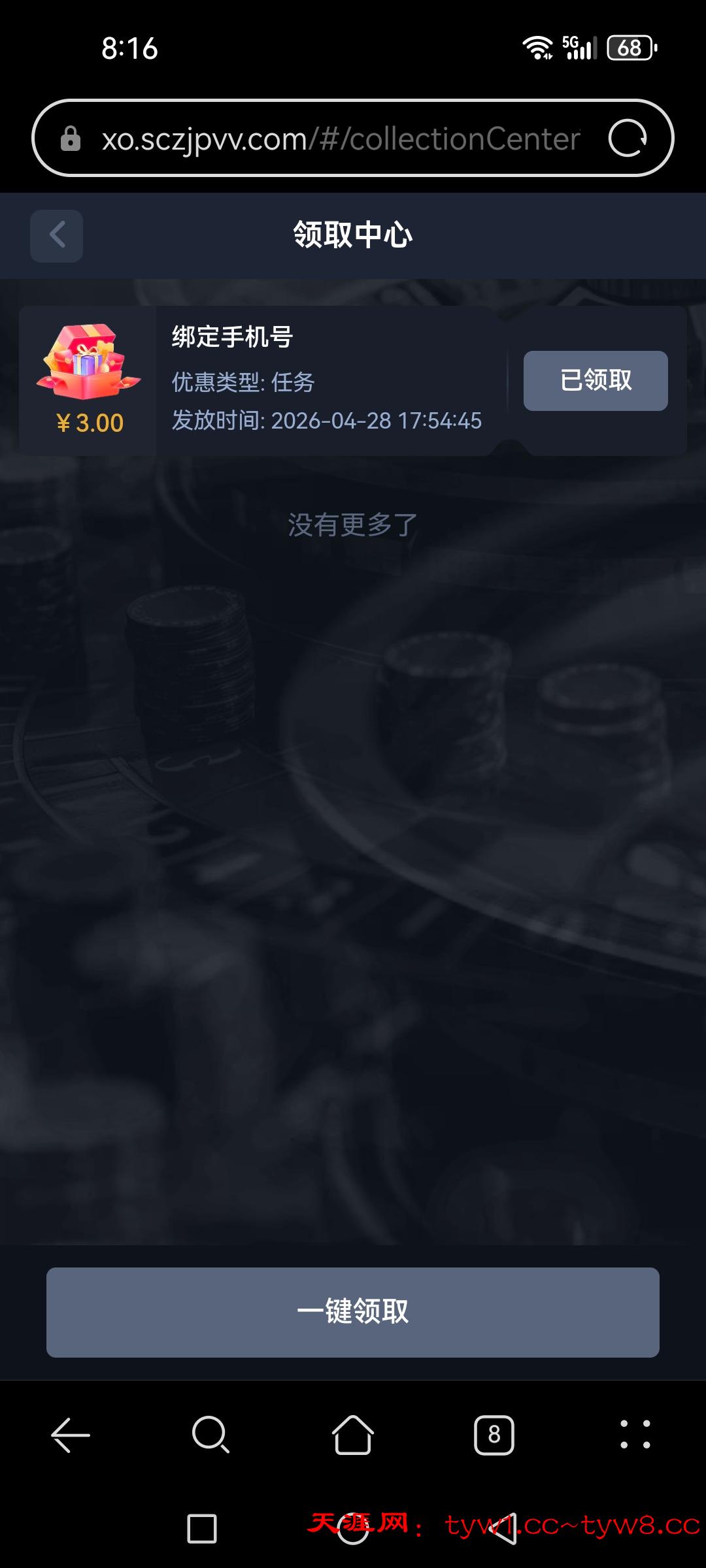Open the browser address bar
The image size is (706, 1568).
click(x=340, y=139)
